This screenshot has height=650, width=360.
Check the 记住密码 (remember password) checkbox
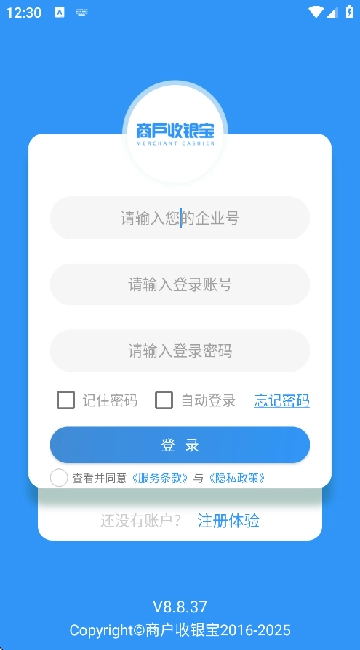[66, 400]
